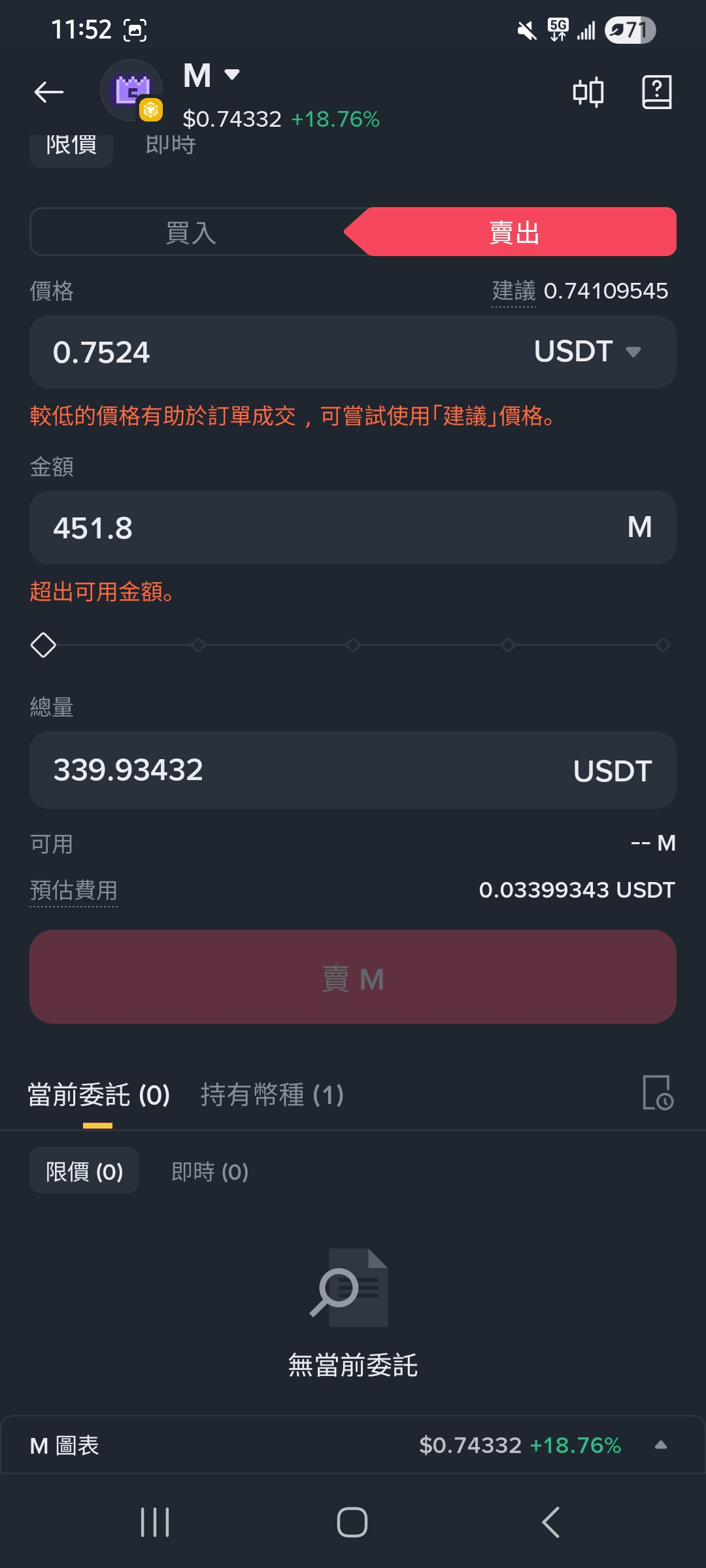Switch to the 買入 (buy) tab

191,232
